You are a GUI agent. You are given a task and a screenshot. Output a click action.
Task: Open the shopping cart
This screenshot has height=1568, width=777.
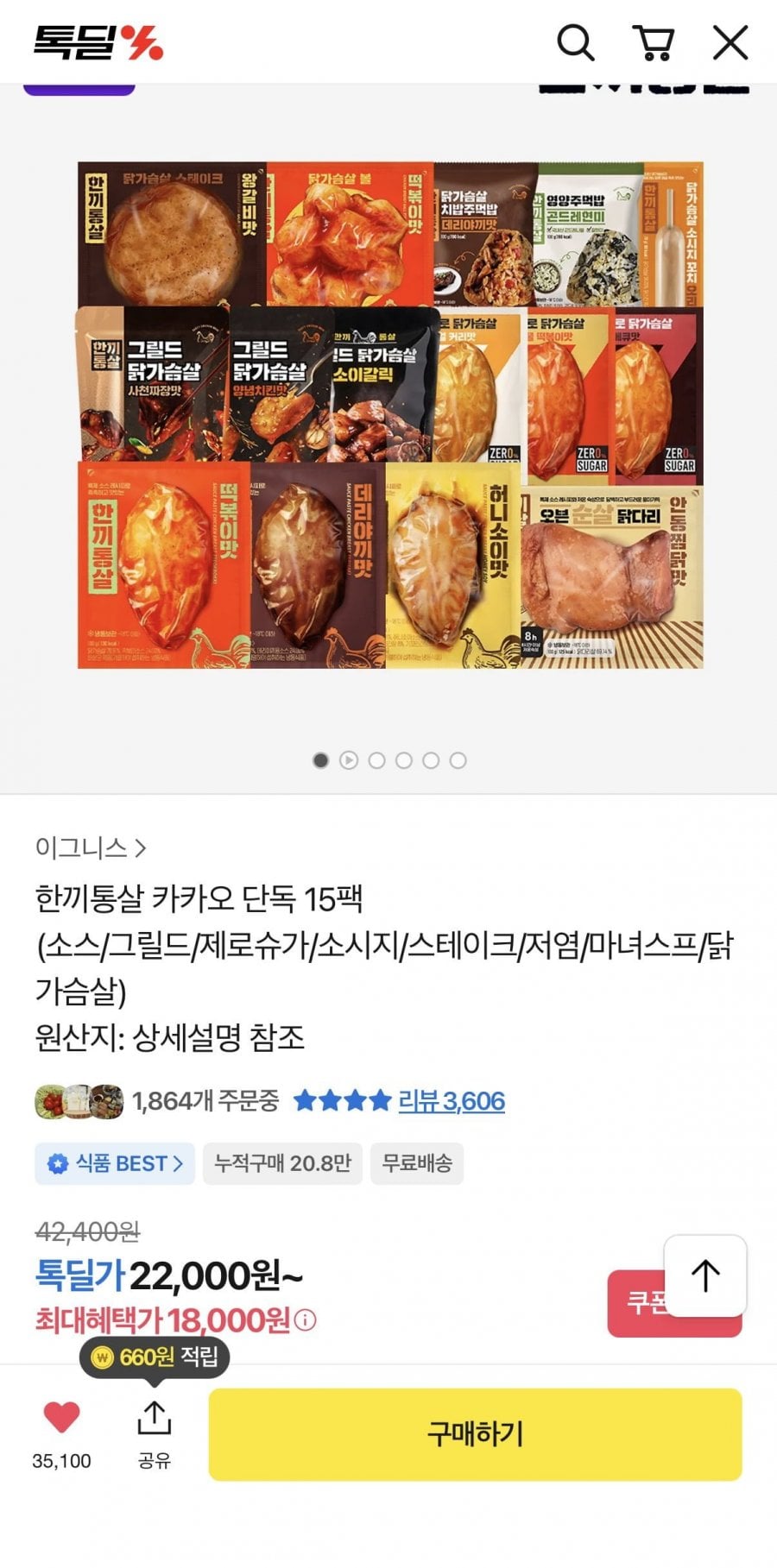[654, 42]
